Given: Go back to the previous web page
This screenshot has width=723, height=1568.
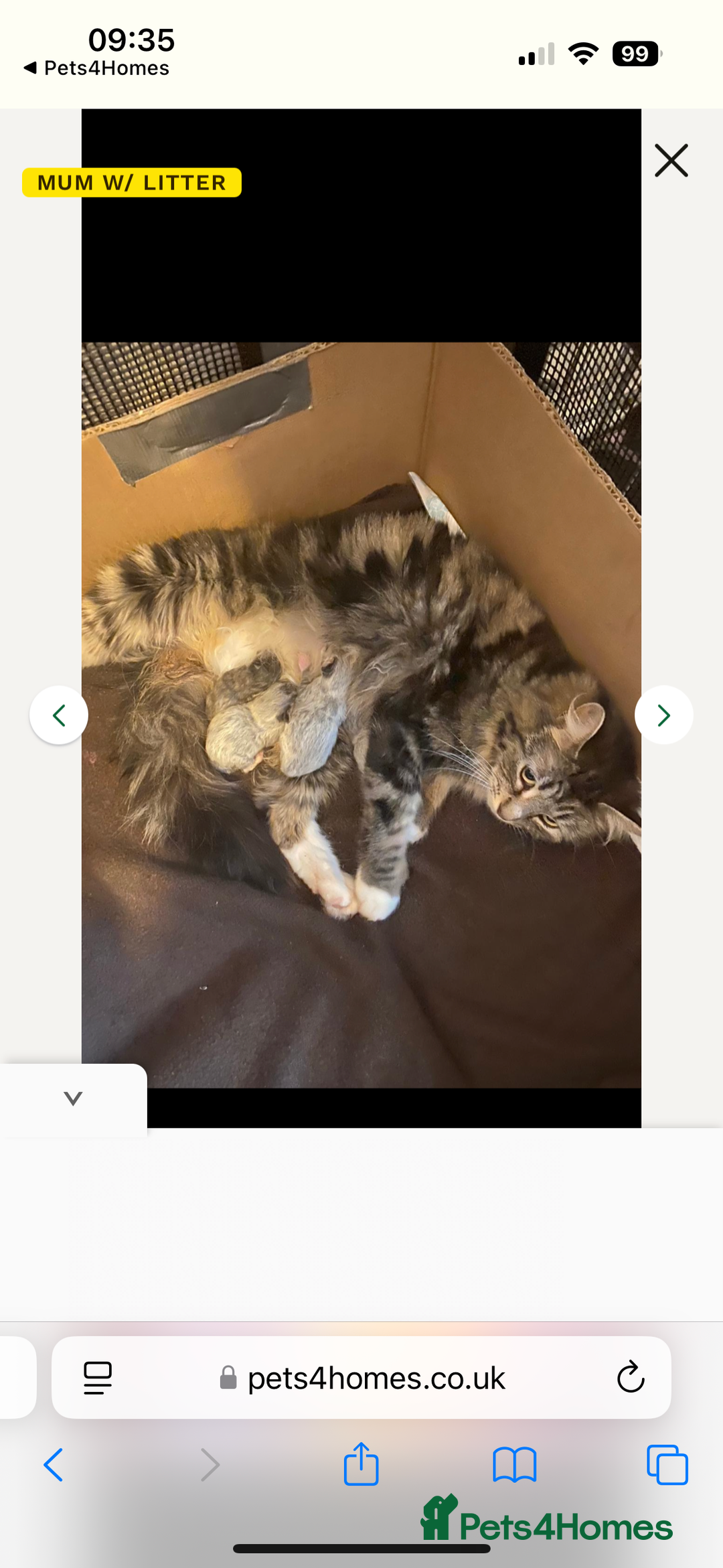Looking at the screenshot, I should (54, 1465).
